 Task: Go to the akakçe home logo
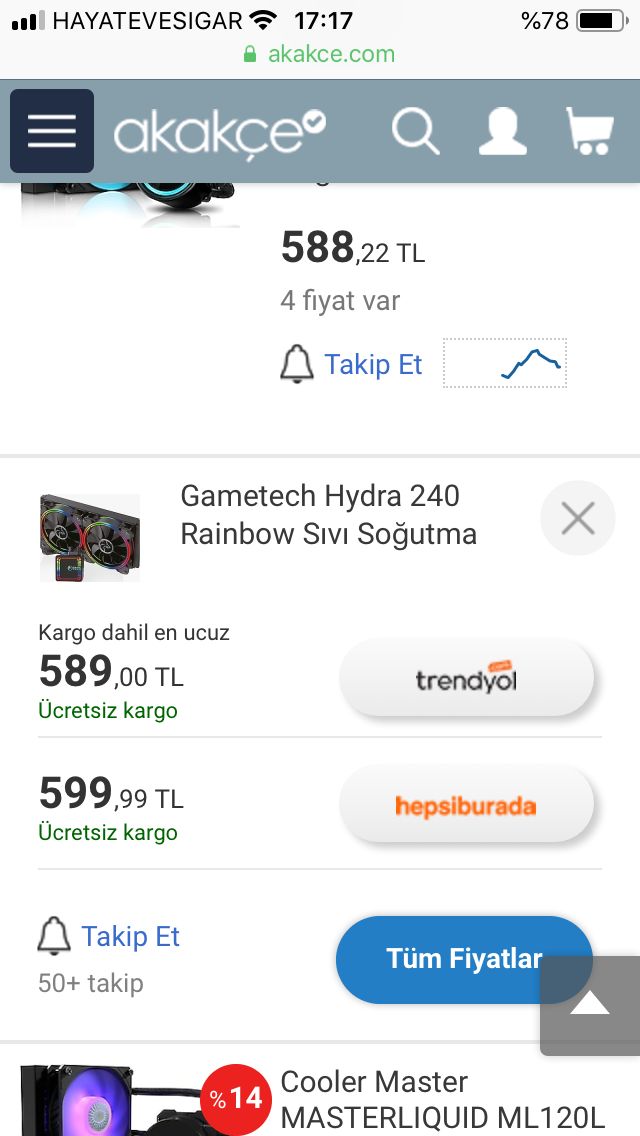coord(219,132)
